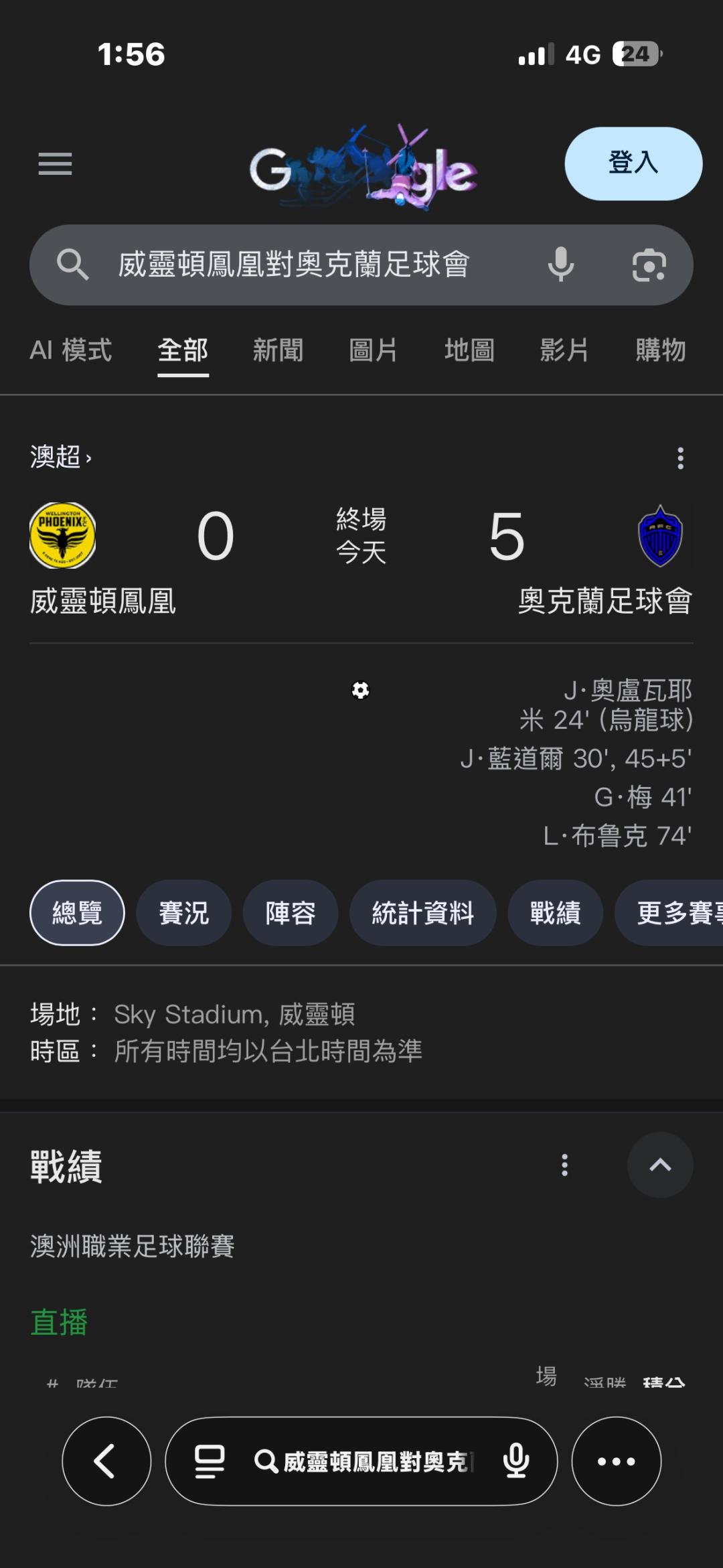Select the 陣容 chip
The height and width of the screenshot is (1568, 723).
click(x=291, y=913)
